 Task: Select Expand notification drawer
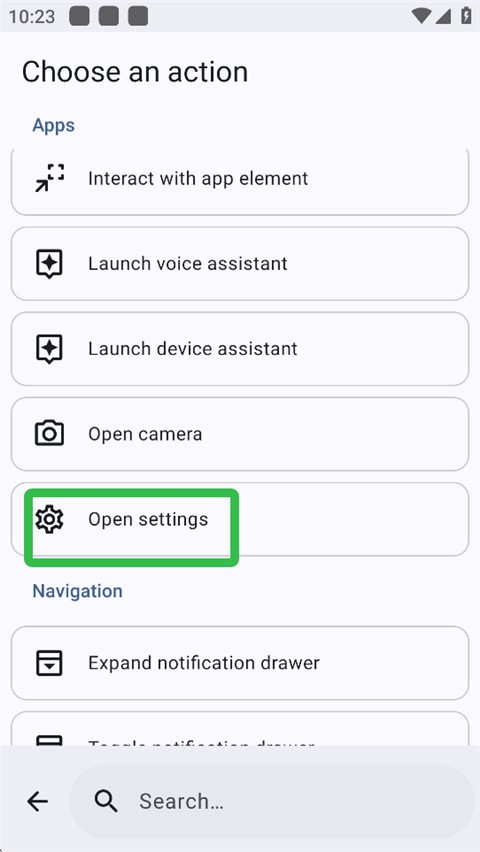pos(240,663)
